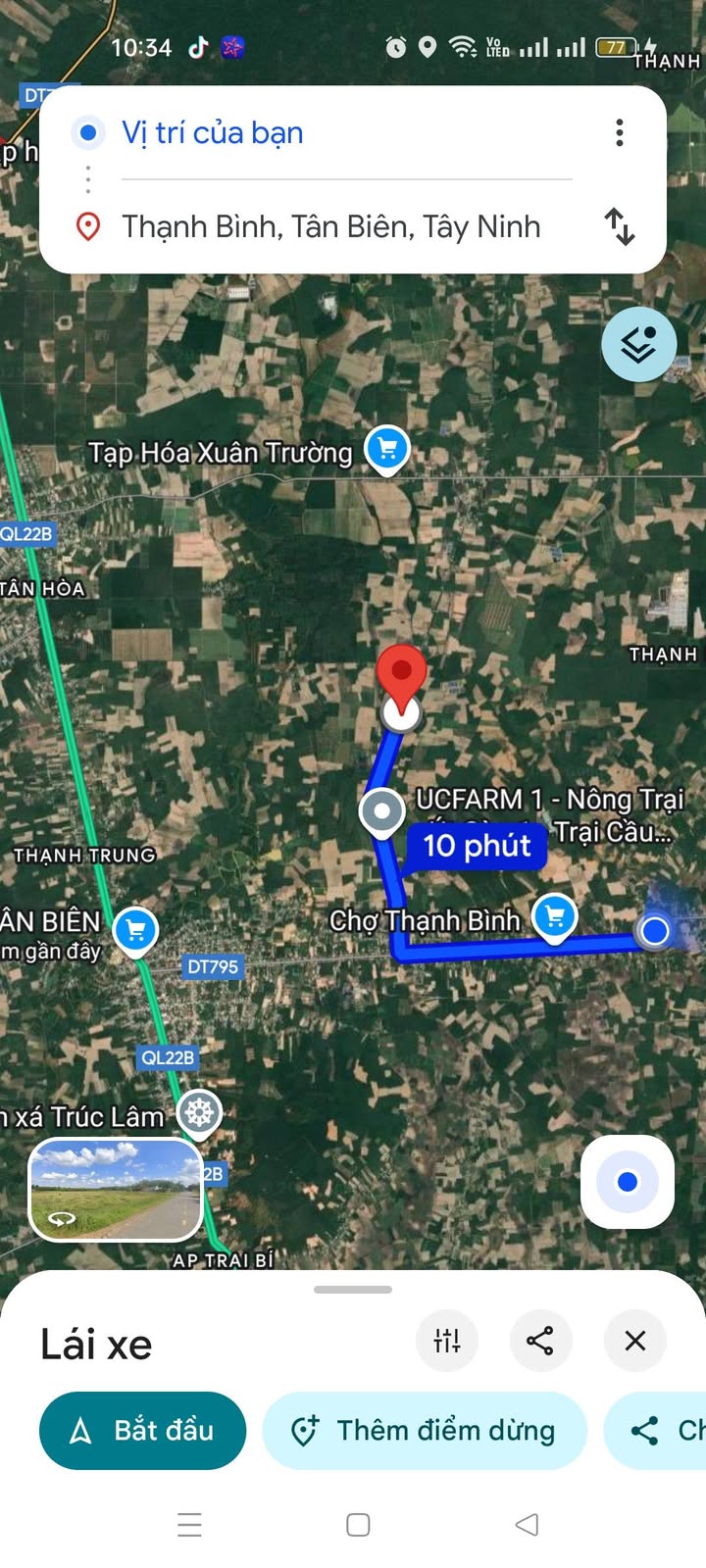The width and height of the screenshot is (706, 1568).
Task: Go back using system navigation
Action: pyautogui.click(x=527, y=1524)
